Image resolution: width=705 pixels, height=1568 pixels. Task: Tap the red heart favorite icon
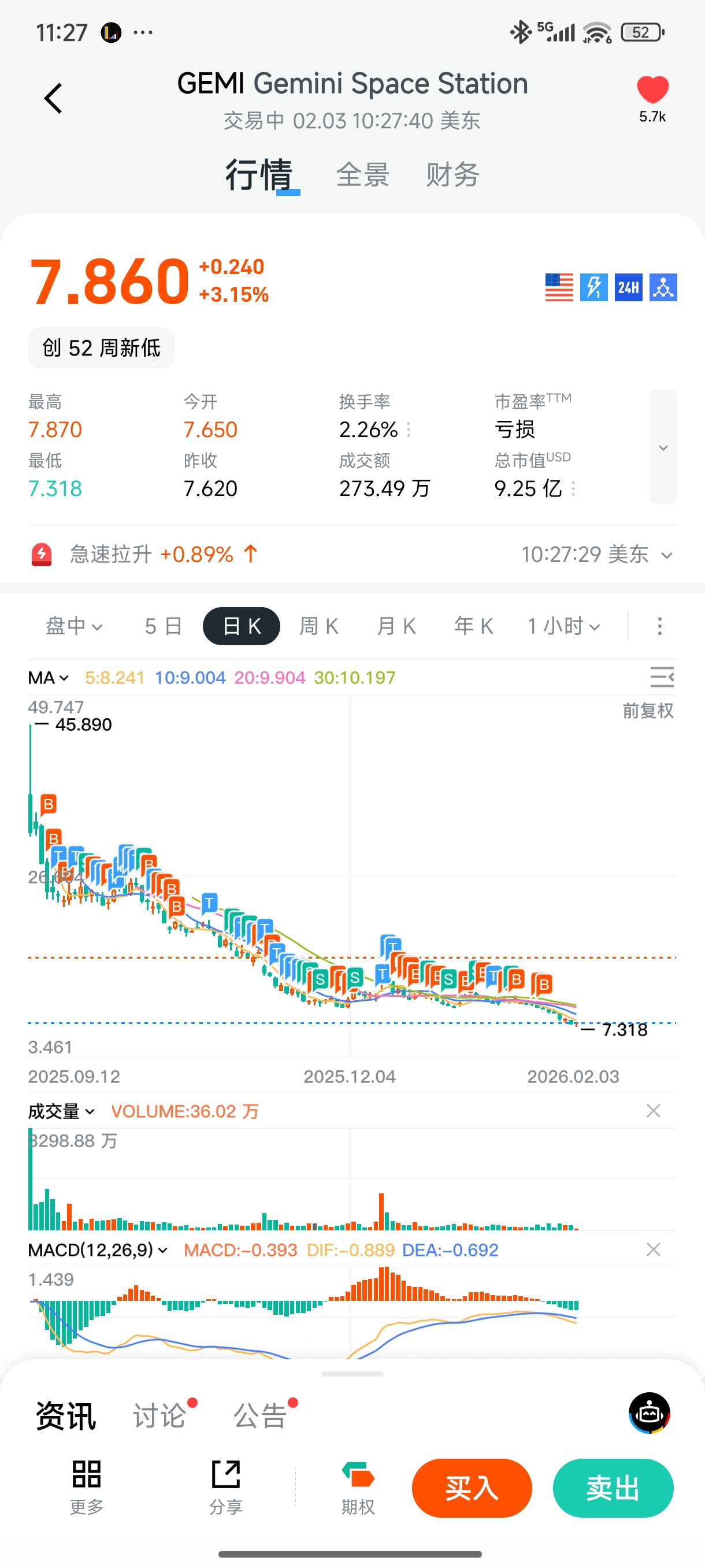[x=652, y=91]
